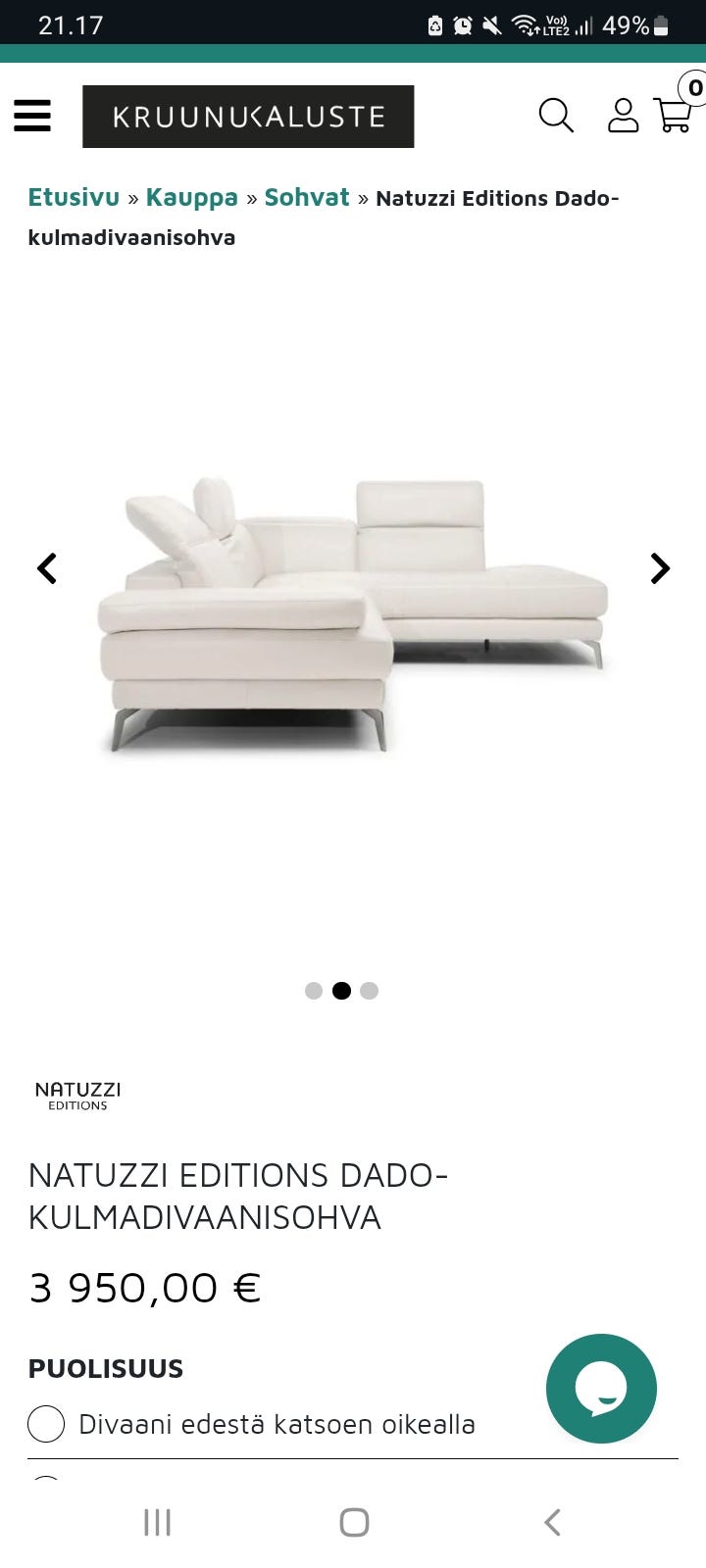Open the user account icon

click(623, 116)
